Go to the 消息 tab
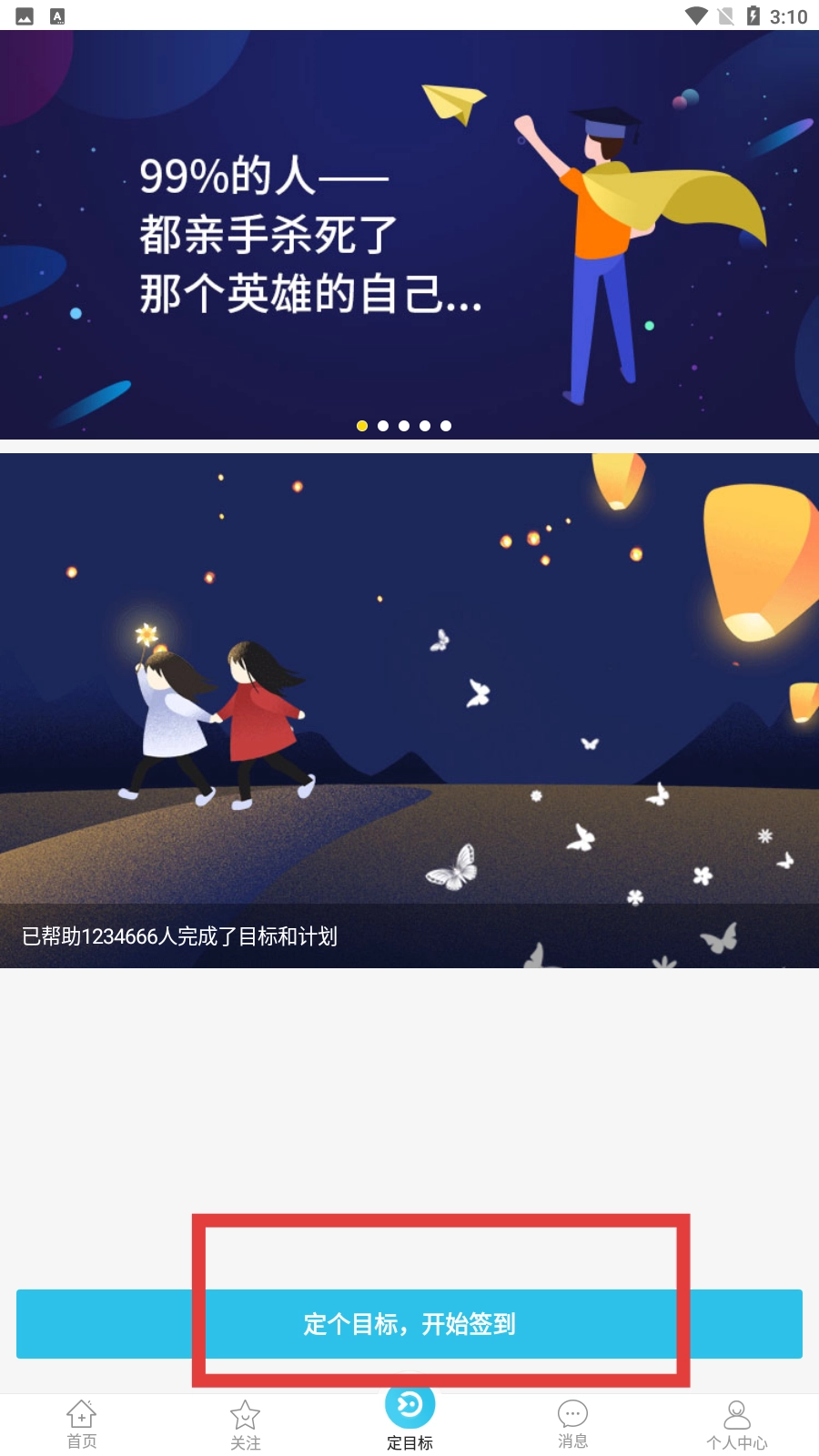This screenshot has height=1456, width=819. click(572, 1424)
